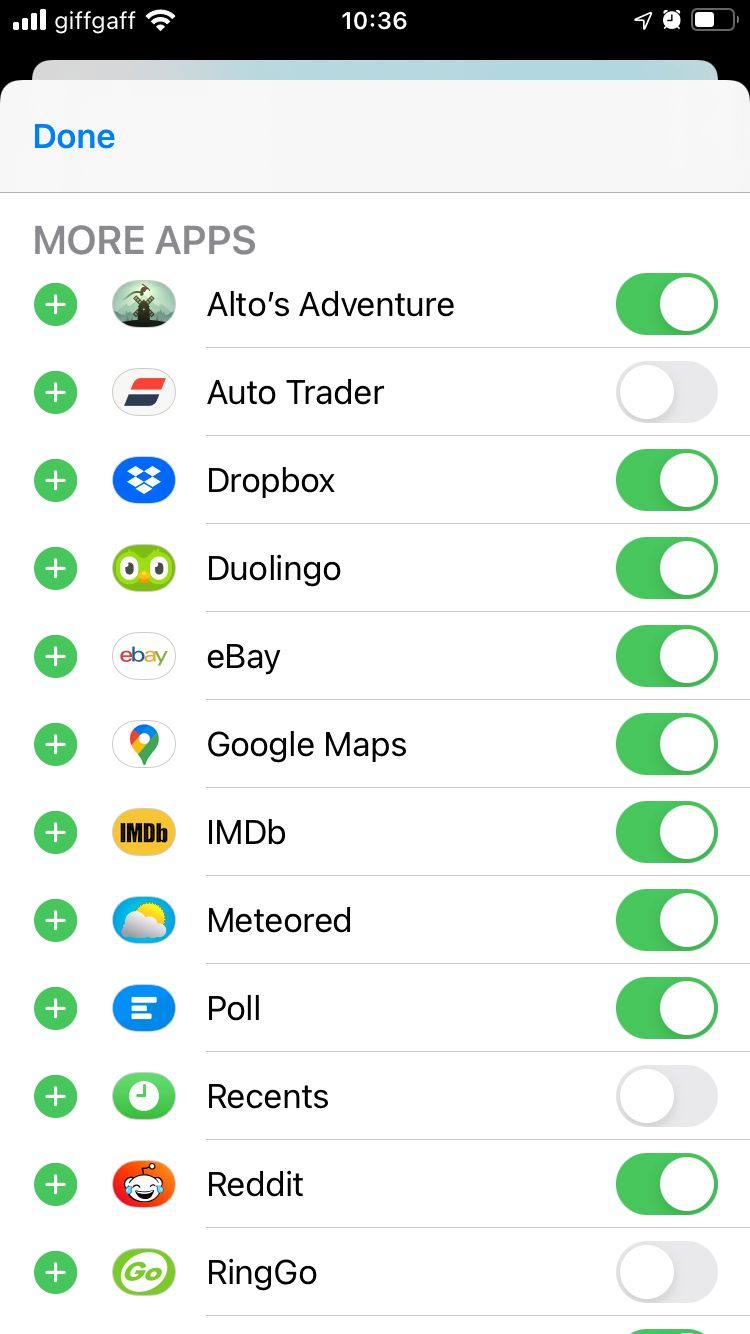This screenshot has width=750, height=1334.
Task: Add Dropbox with its green plus button
Action: [x=56, y=481]
